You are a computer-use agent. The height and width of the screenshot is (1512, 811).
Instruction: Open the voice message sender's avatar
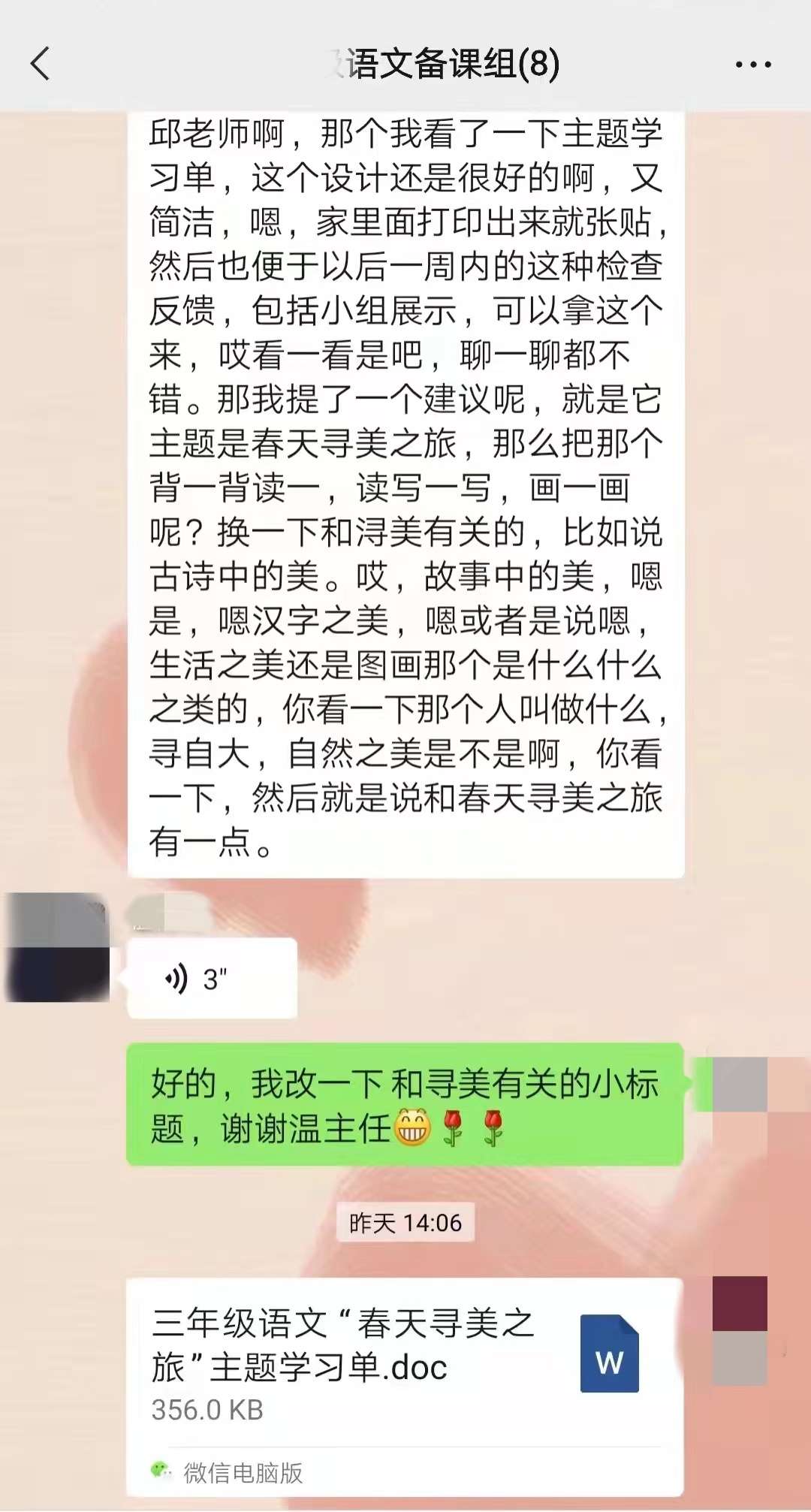(x=58, y=948)
